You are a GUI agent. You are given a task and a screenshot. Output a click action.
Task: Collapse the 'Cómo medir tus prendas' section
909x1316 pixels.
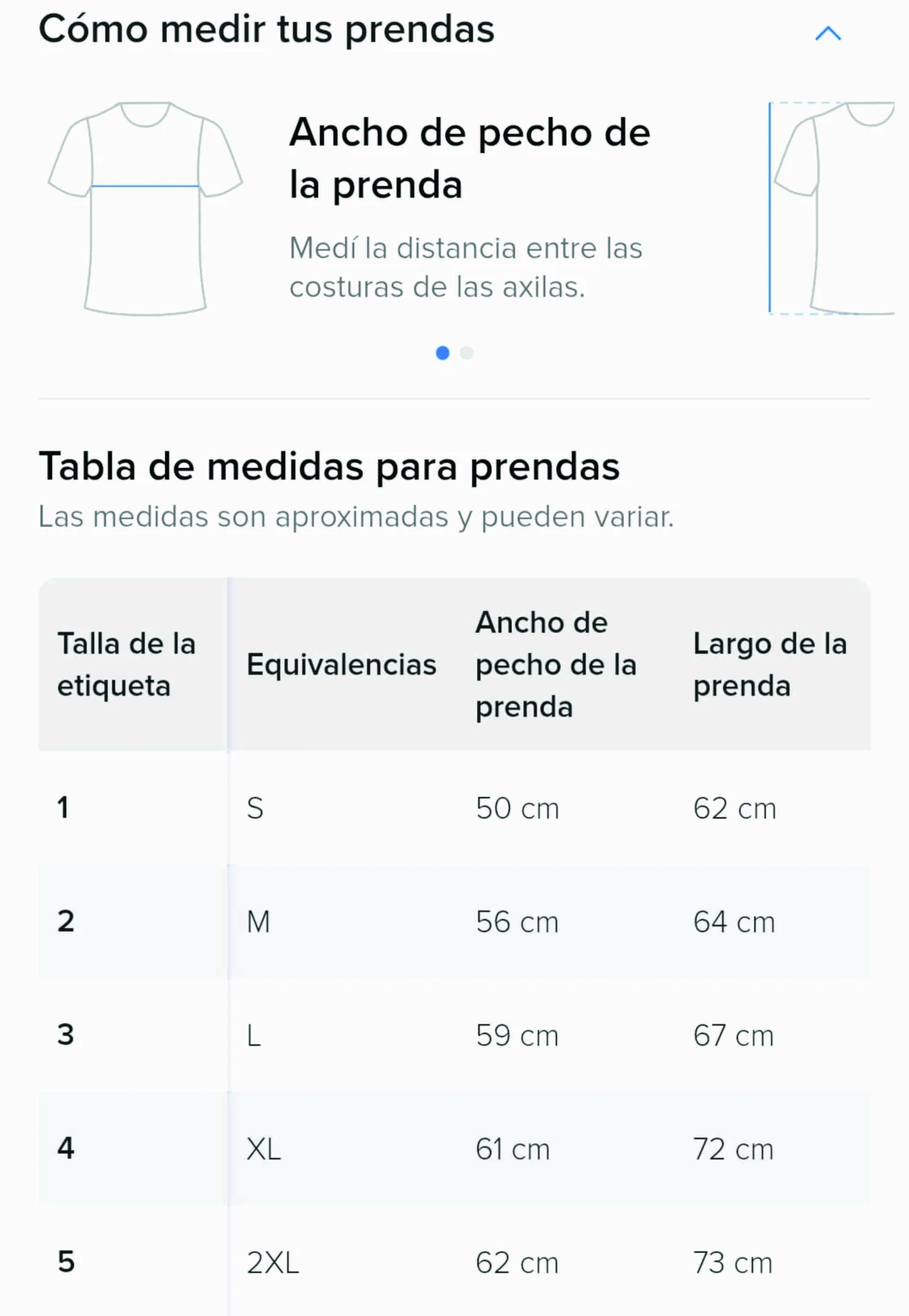[827, 33]
